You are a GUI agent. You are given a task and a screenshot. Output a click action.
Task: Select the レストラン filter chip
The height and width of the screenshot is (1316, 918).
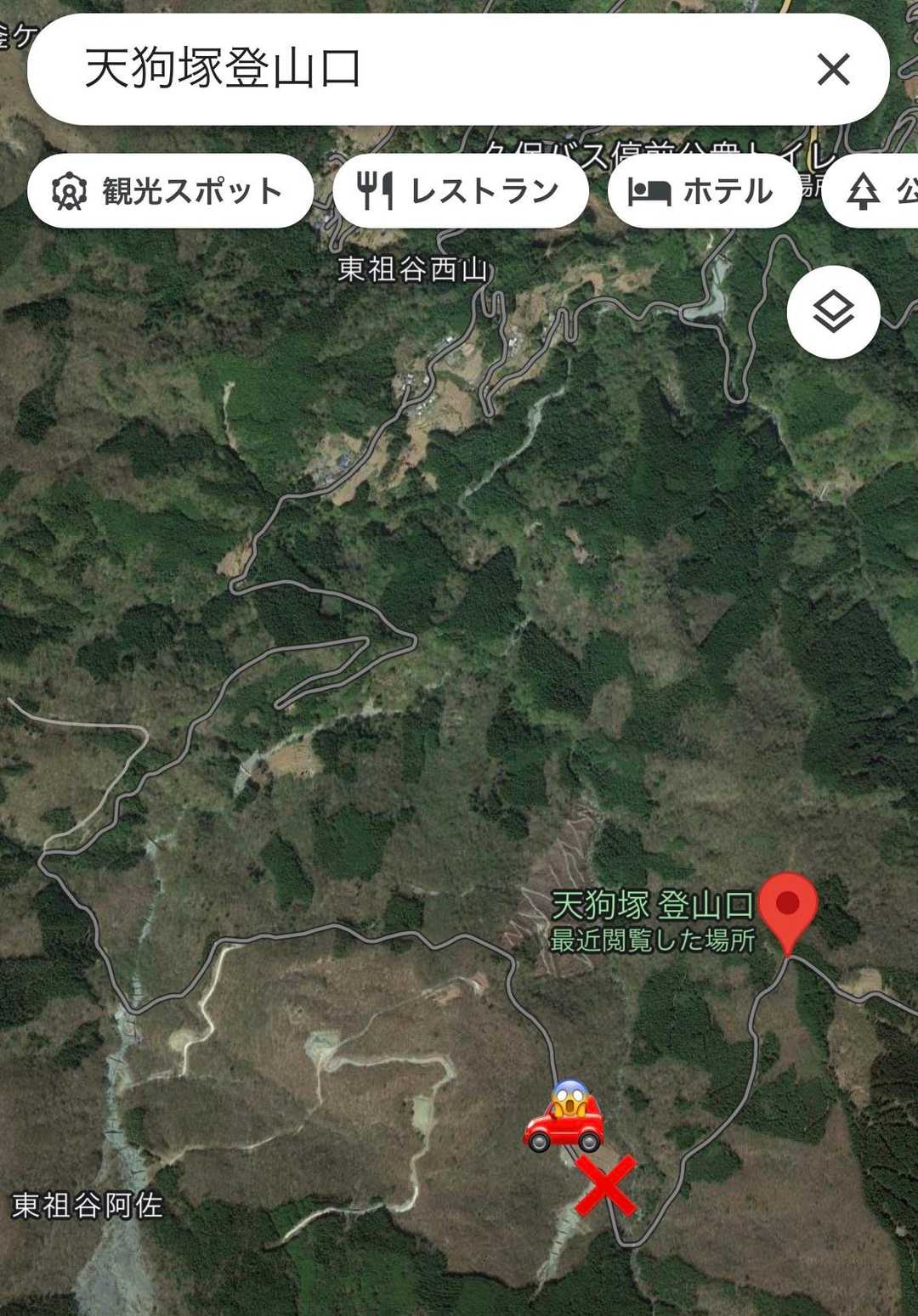point(460,191)
